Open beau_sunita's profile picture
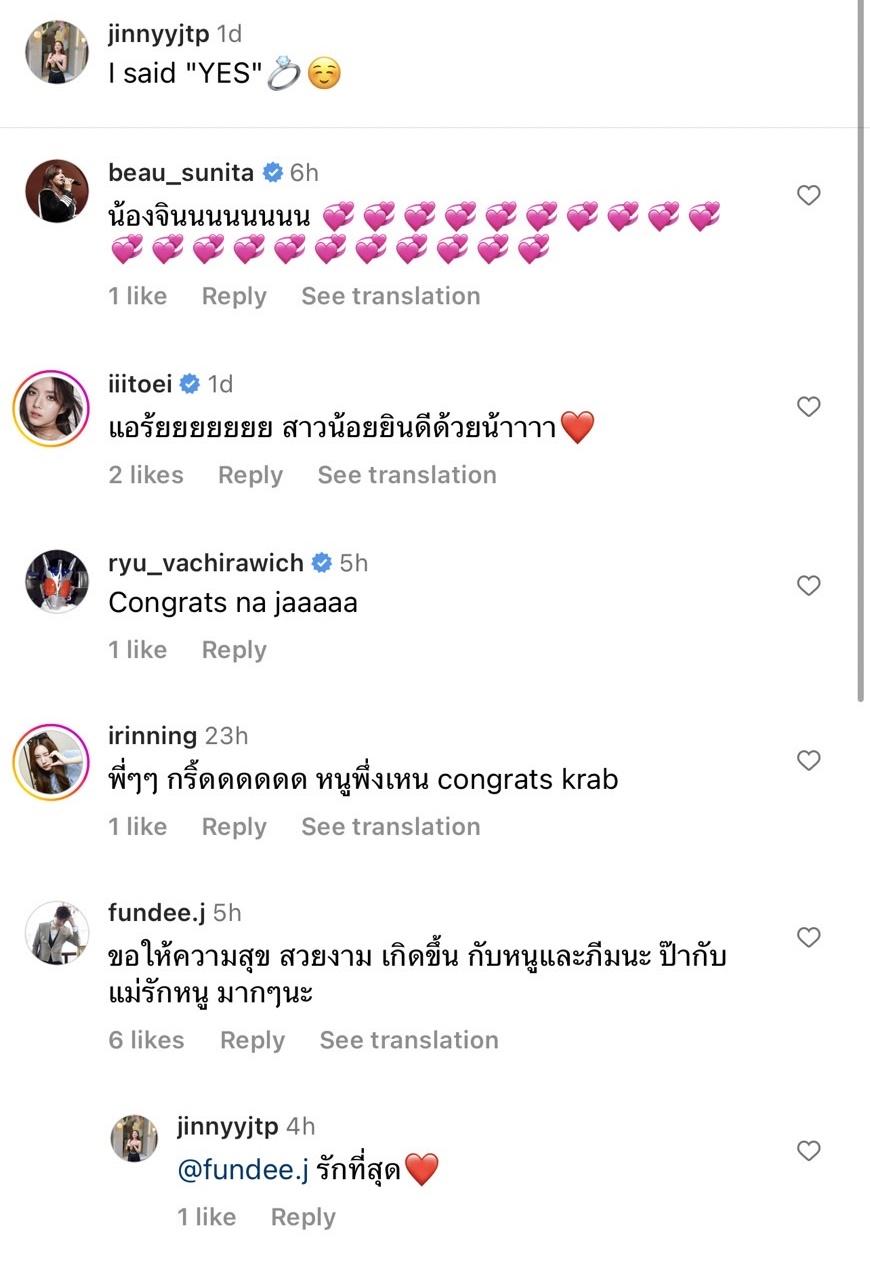 click(x=57, y=191)
